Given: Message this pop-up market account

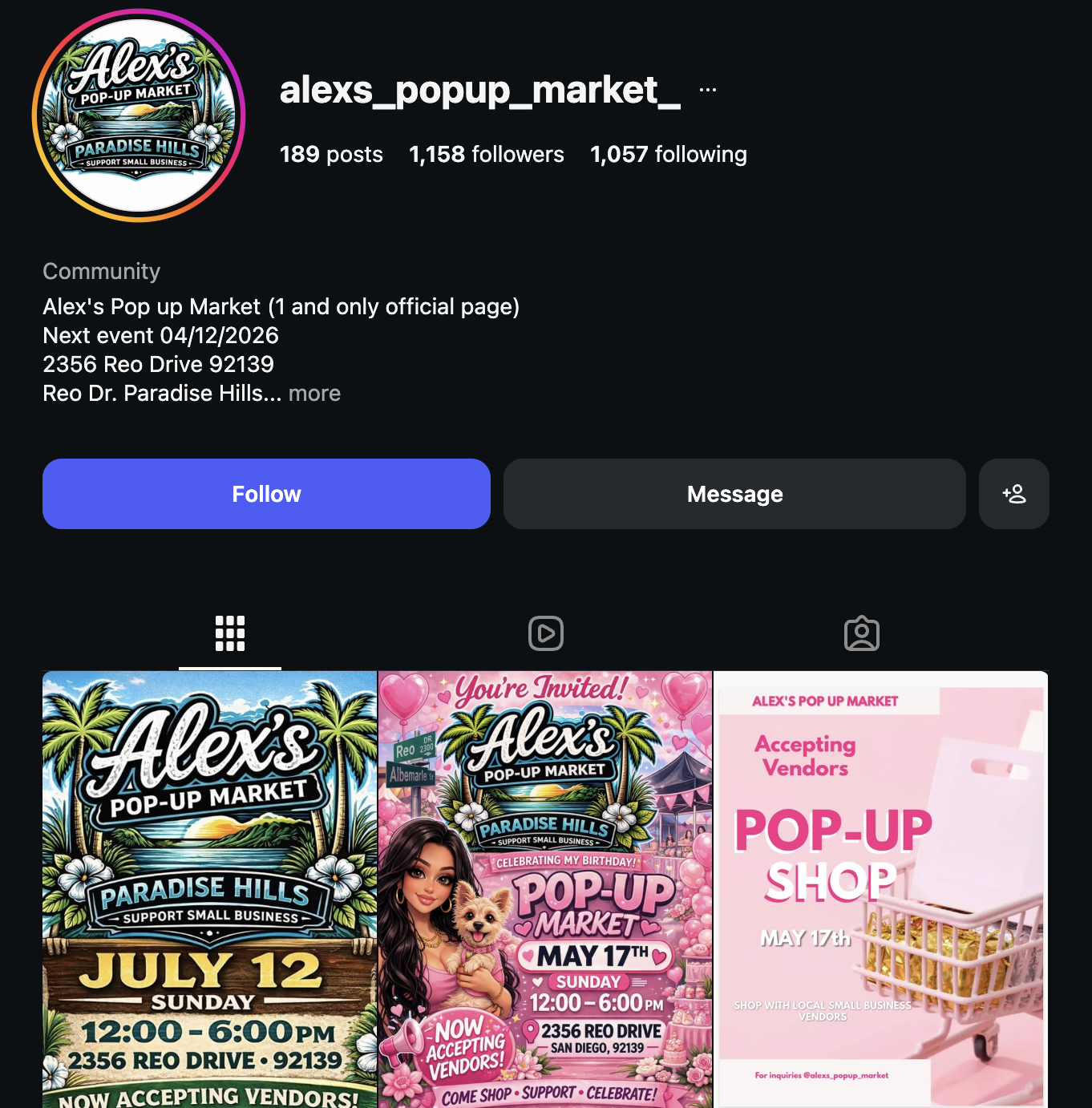Looking at the screenshot, I should 734,494.
